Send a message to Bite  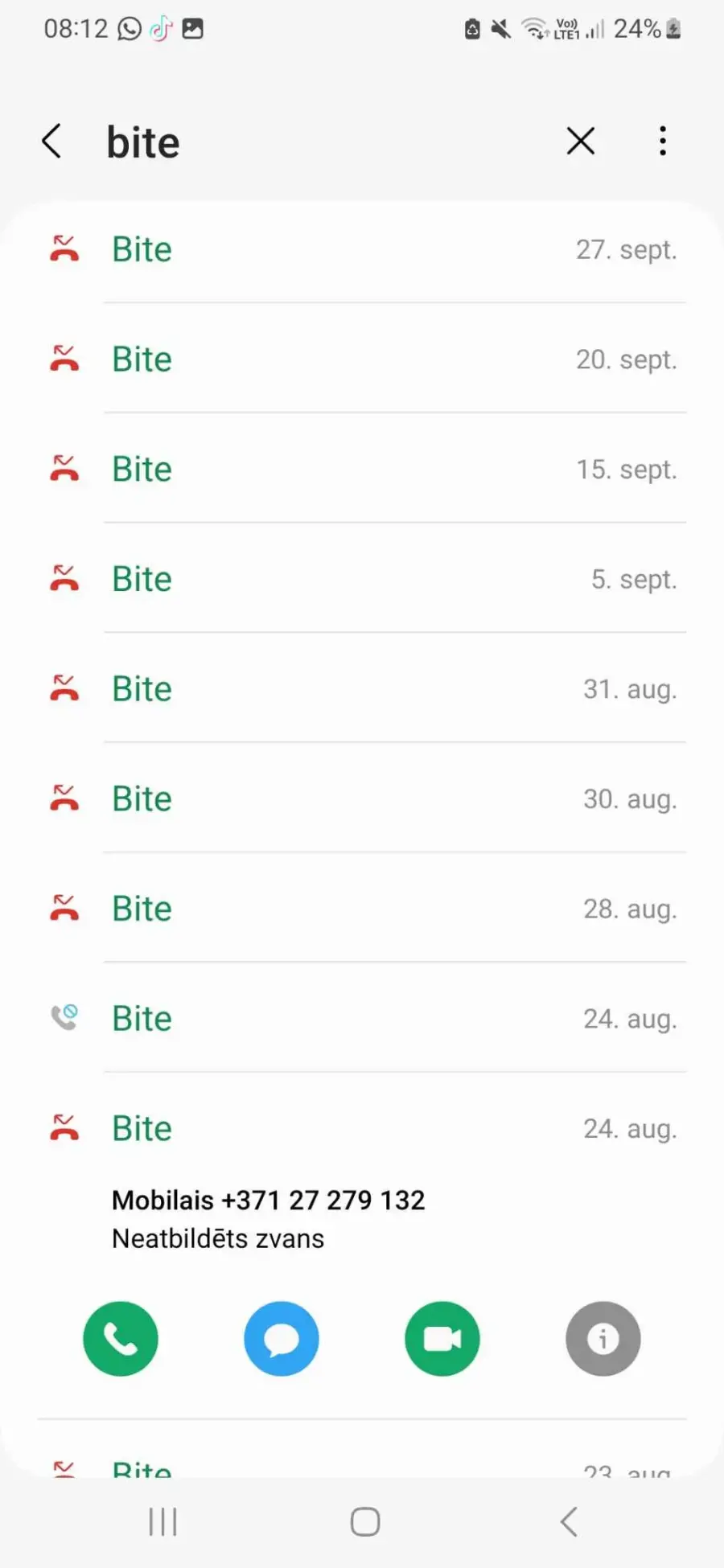coord(282,1339)
